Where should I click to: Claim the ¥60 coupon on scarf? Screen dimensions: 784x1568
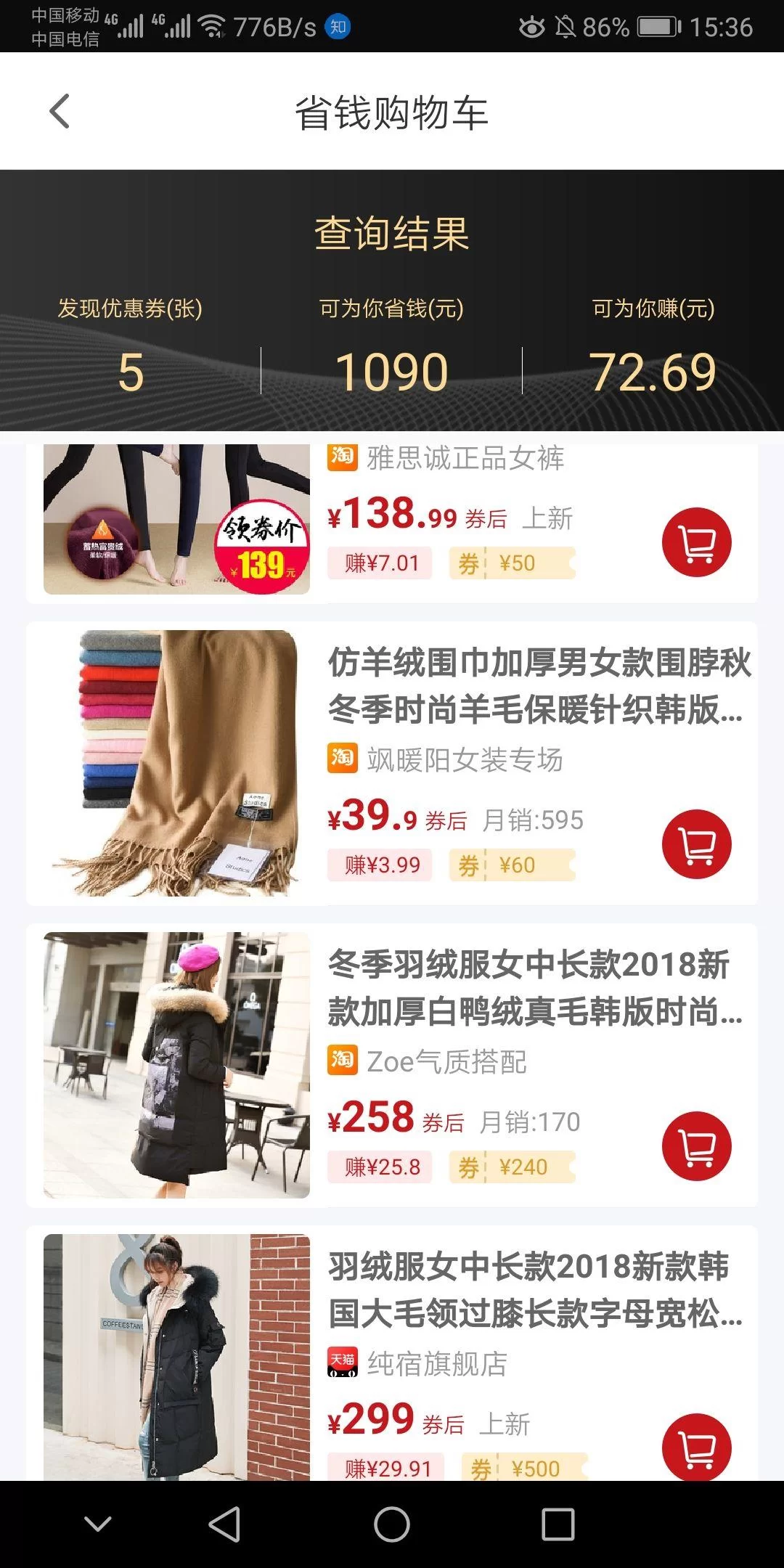pos(513,865)
